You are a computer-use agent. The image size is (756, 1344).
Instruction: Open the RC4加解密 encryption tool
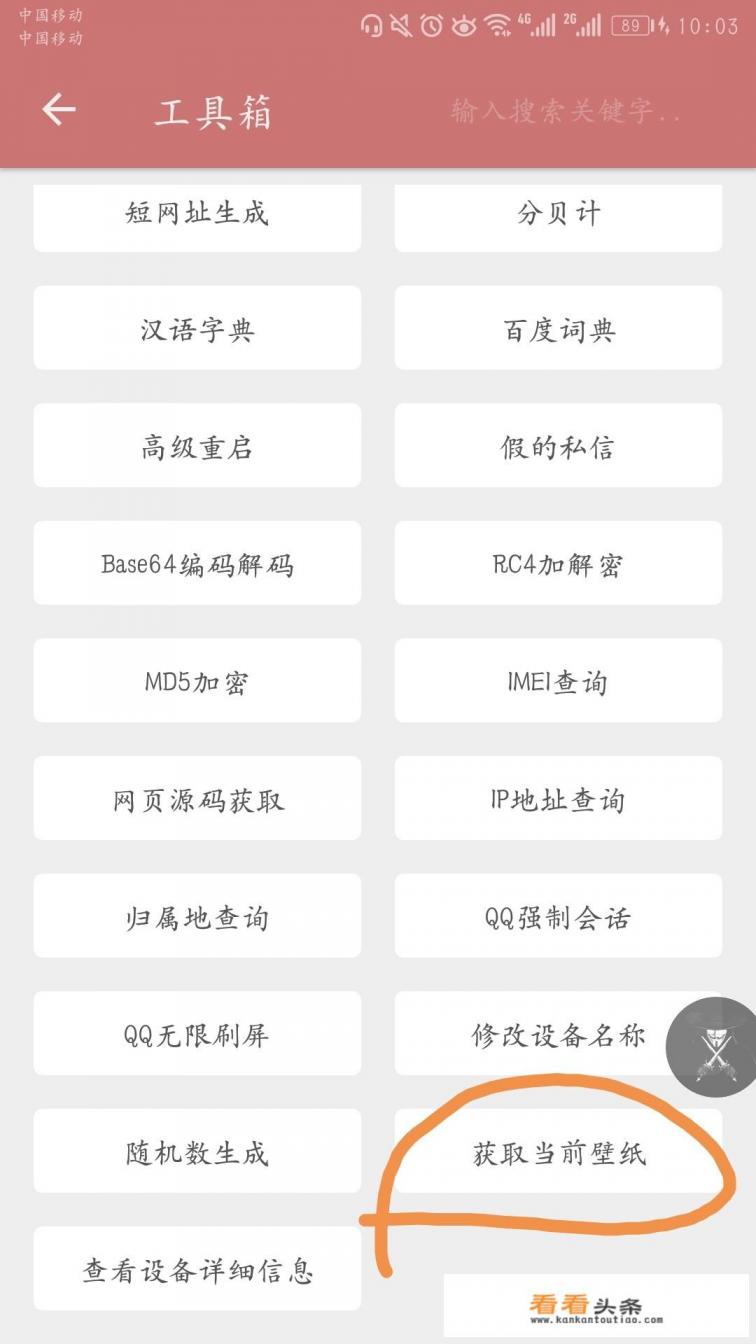point(558,563)
